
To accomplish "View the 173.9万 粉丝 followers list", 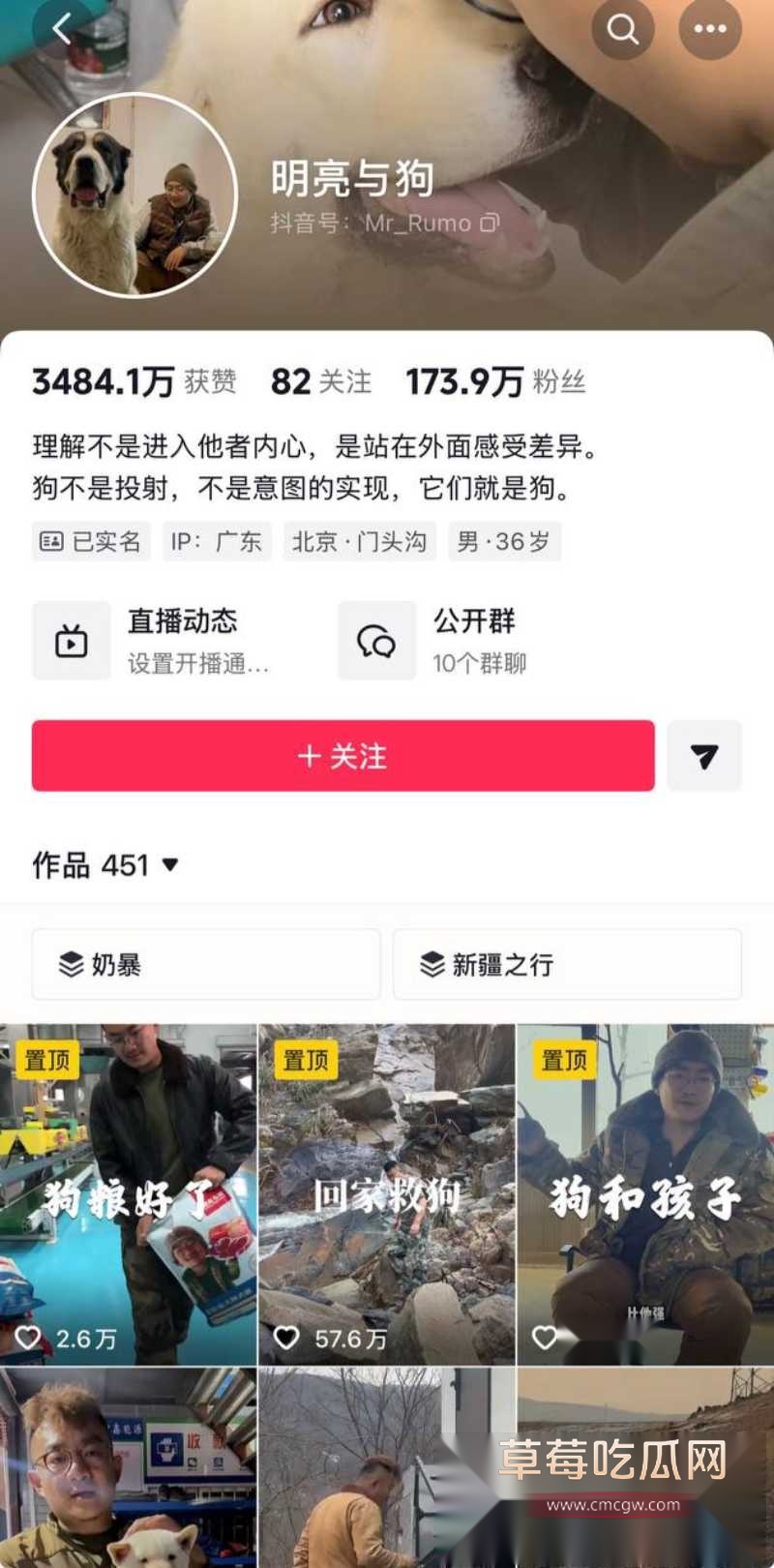I will pos(495,382).
